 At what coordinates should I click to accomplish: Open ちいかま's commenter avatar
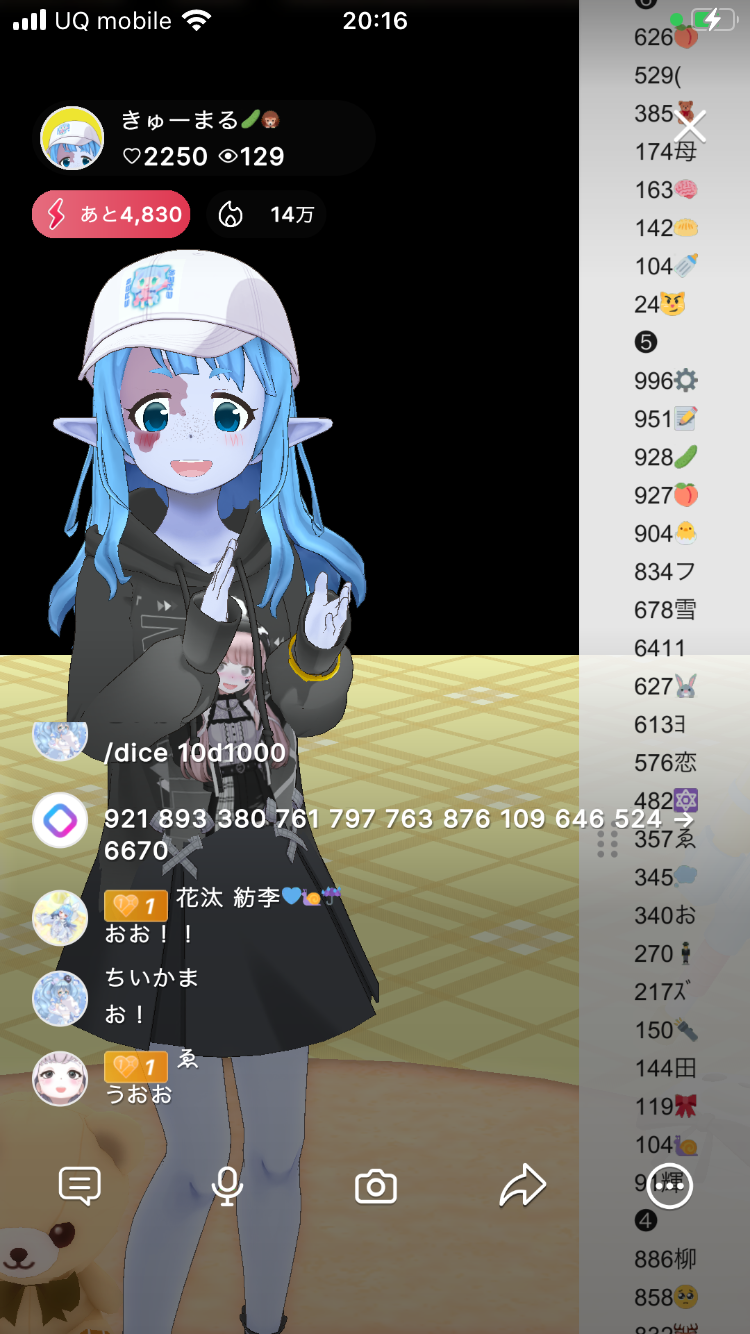pos(60,997)
